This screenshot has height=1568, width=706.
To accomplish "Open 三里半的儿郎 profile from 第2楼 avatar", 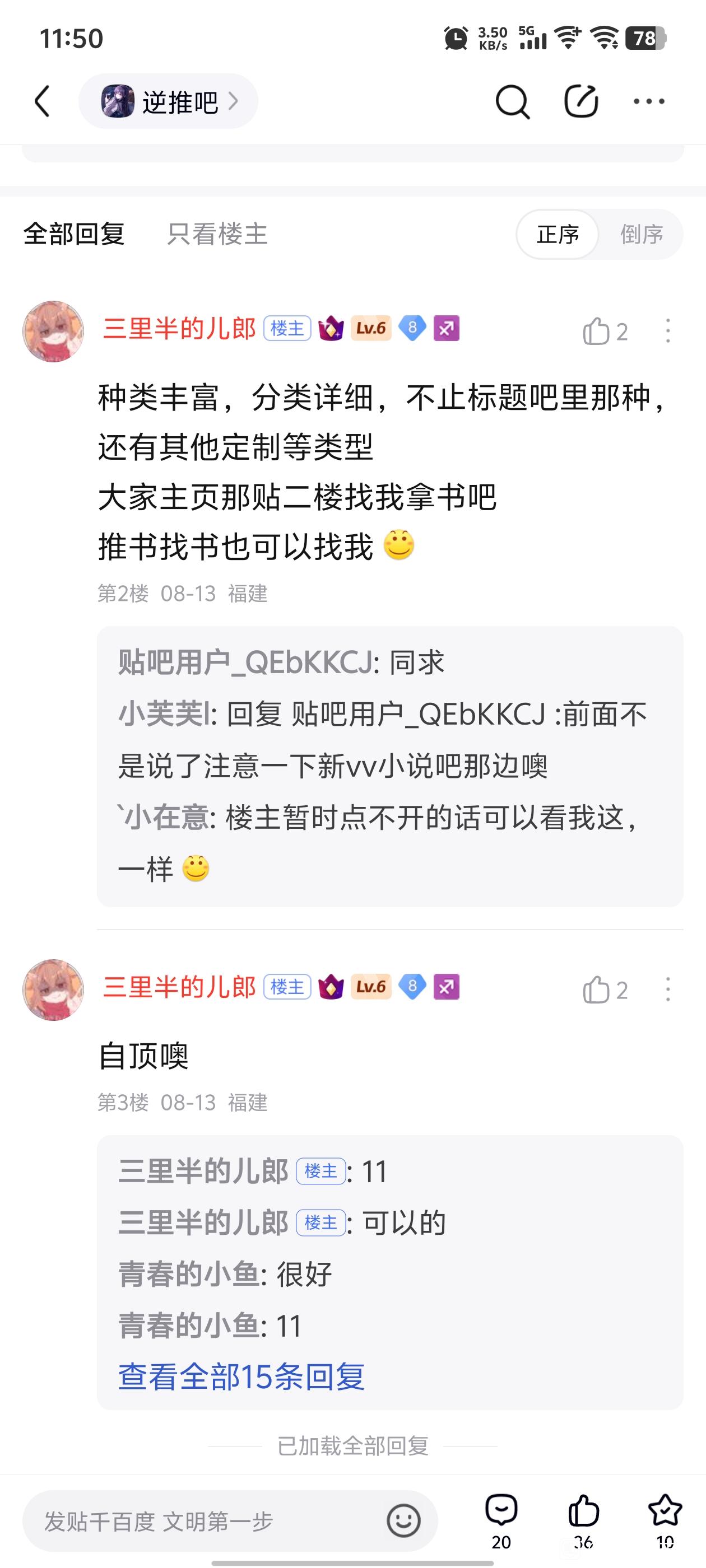I will click(53, 331).
